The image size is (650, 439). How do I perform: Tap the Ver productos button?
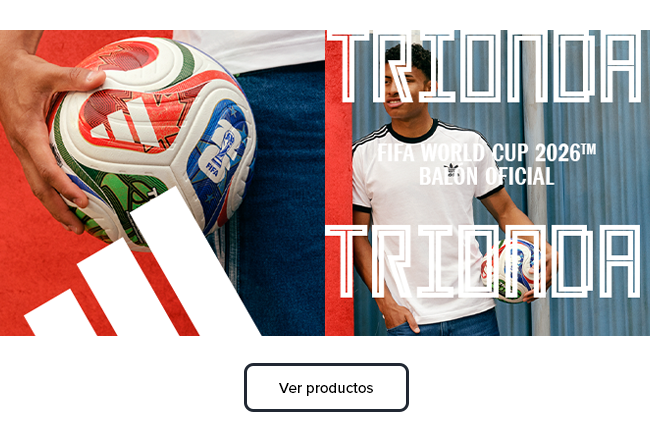(x=326, y=388)
